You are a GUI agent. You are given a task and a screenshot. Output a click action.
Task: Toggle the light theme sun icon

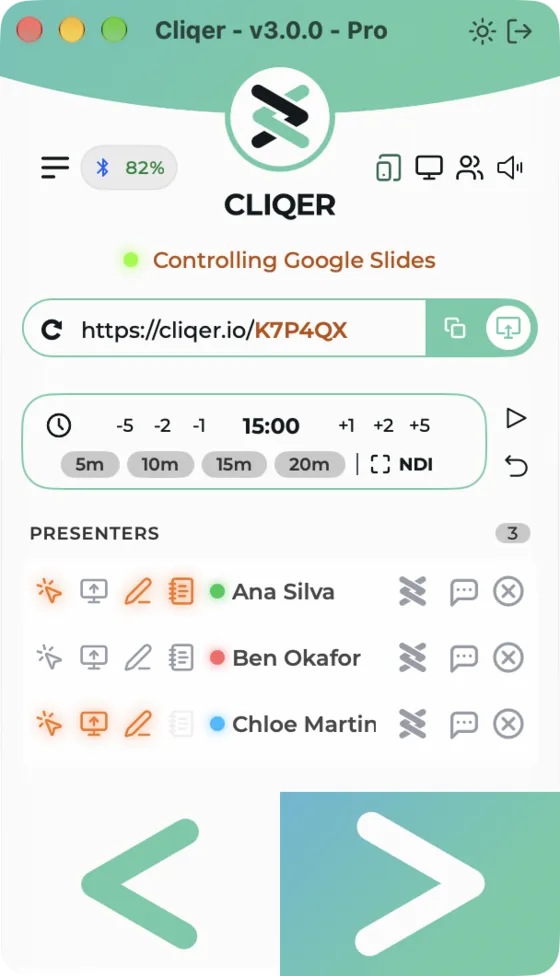(x=482, y=31)
